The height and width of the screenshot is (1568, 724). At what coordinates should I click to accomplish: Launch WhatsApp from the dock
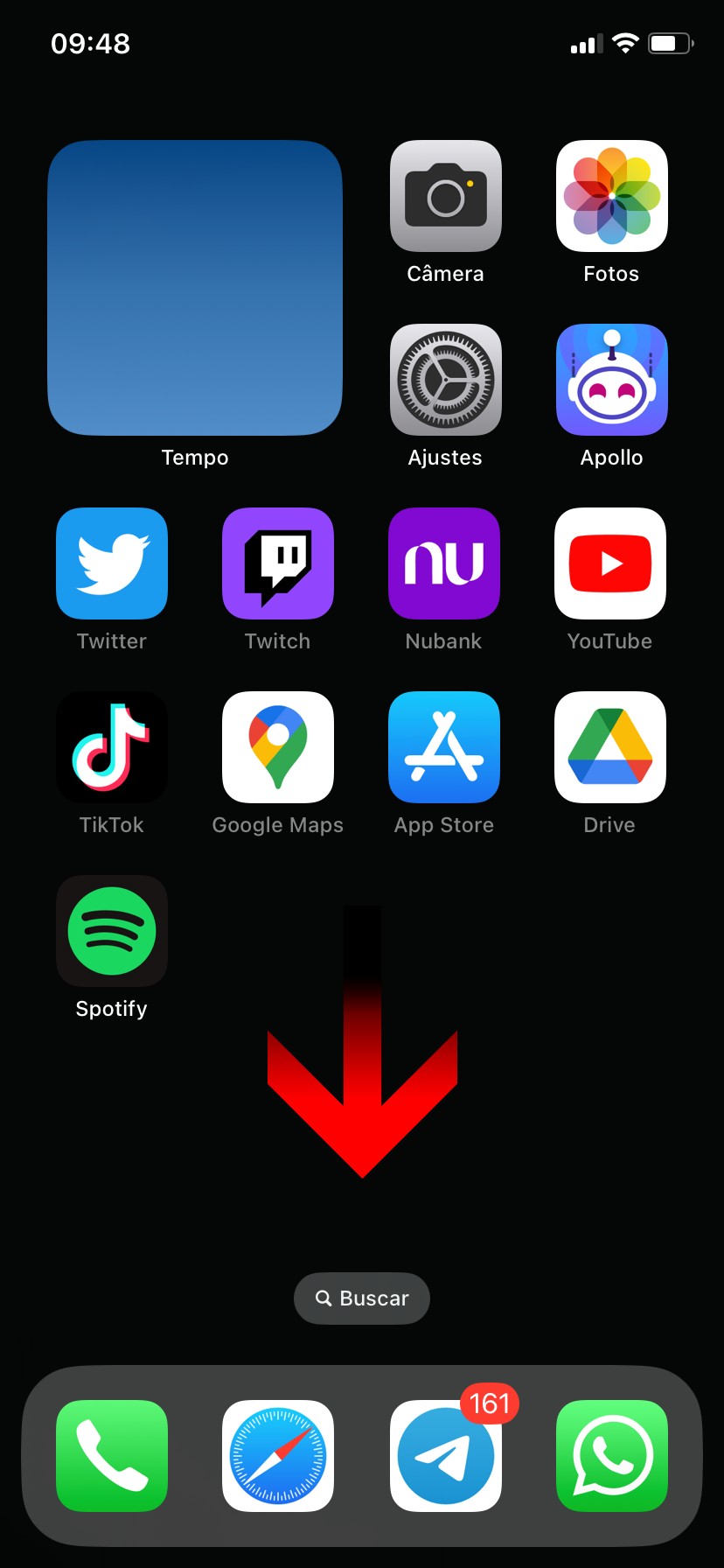[611, 1456]
